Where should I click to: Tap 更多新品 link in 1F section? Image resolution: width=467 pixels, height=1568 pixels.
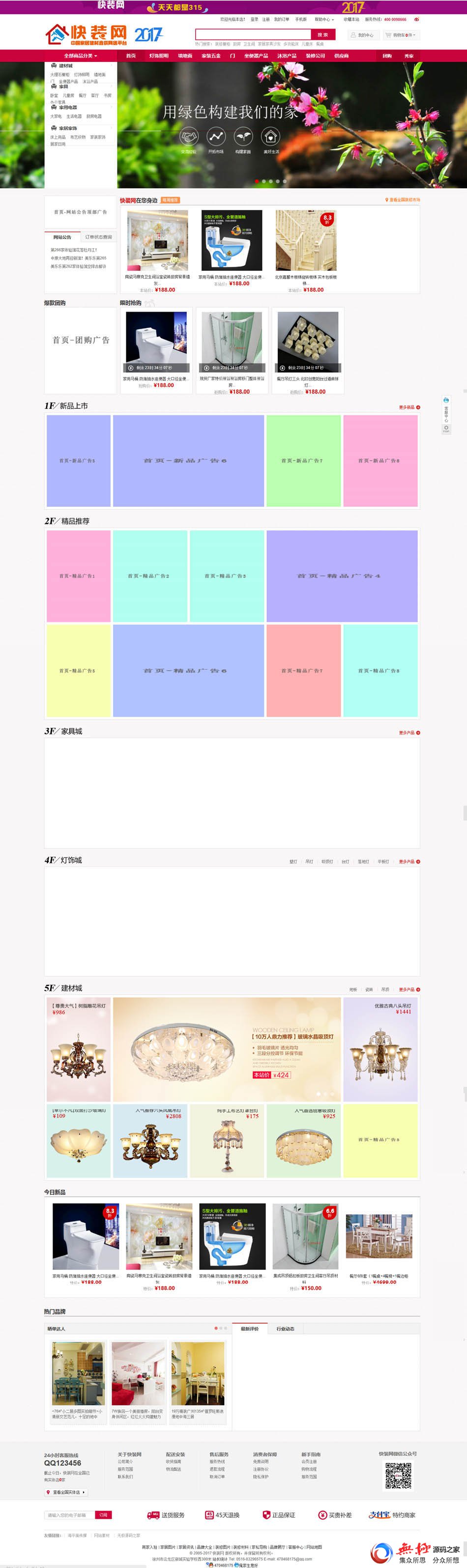(x=409, y=407)
